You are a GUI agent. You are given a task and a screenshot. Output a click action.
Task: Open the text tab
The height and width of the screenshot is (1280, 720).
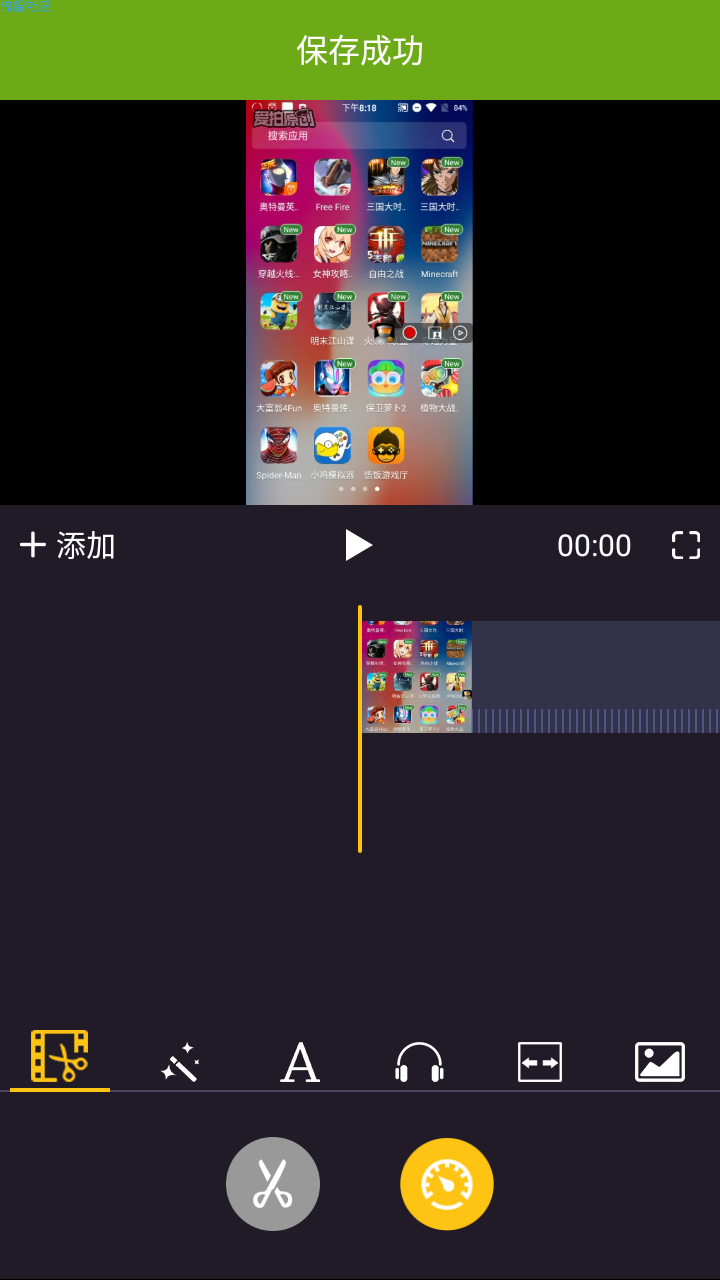(x=300, y=1062)
